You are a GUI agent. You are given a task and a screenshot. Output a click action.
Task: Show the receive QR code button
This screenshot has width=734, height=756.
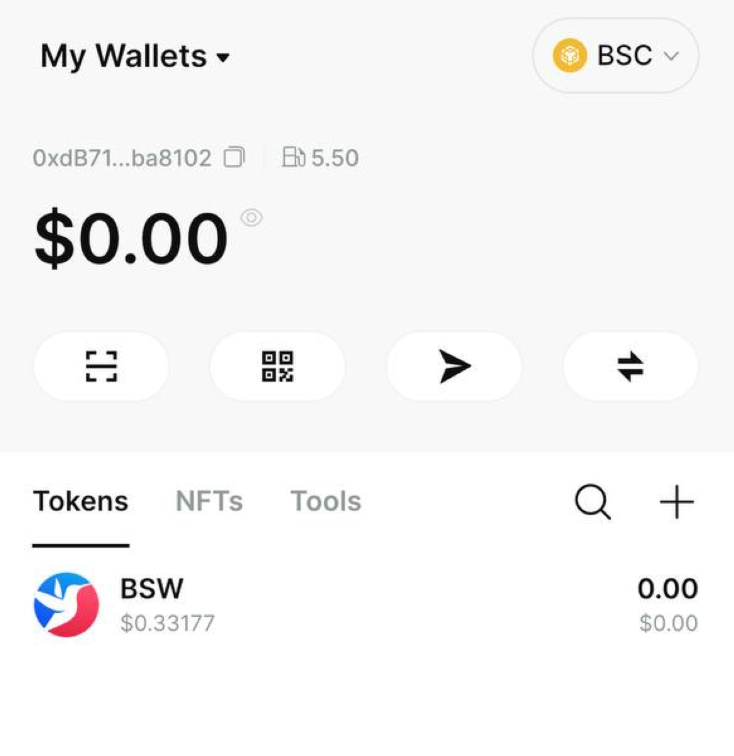(277, 367)
